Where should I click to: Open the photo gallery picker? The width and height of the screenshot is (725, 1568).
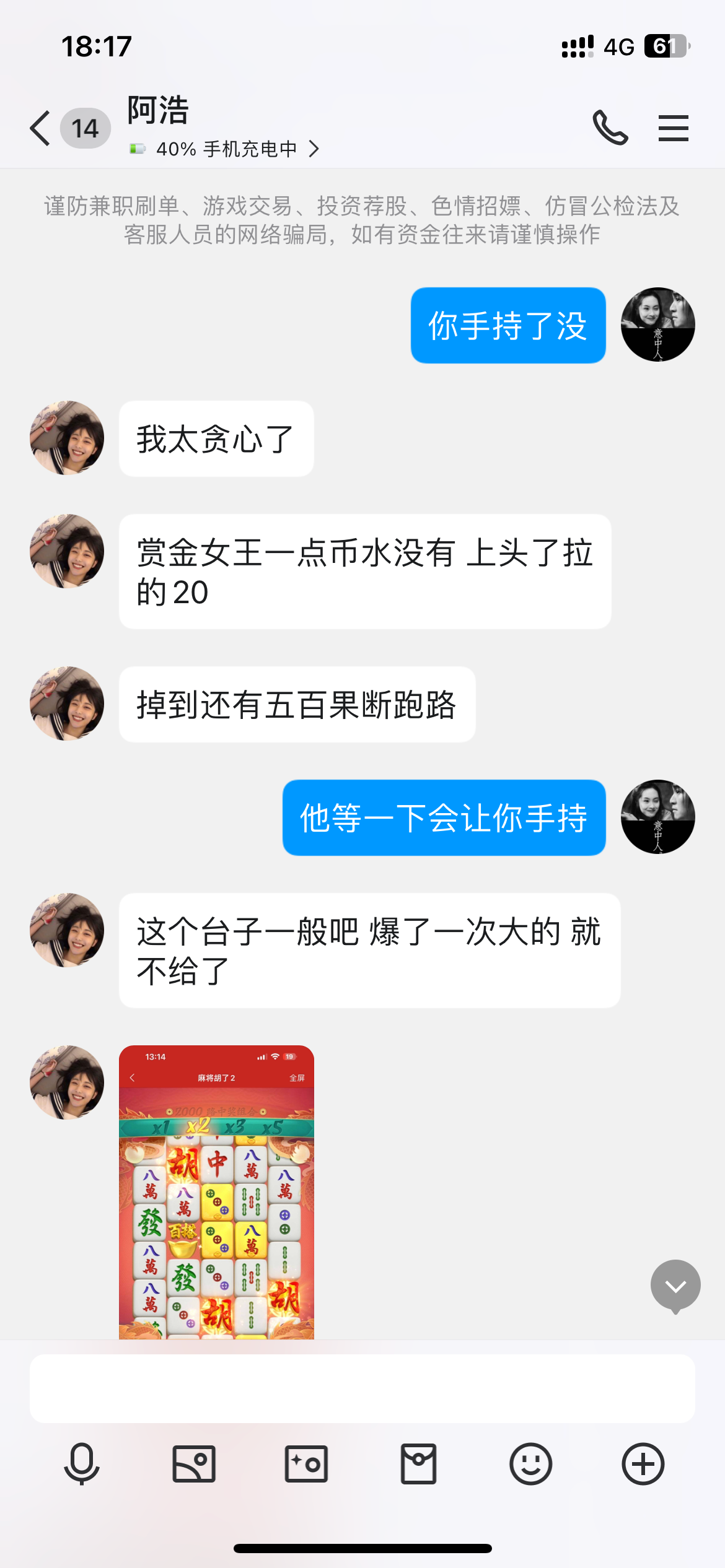pos(194,1464)
